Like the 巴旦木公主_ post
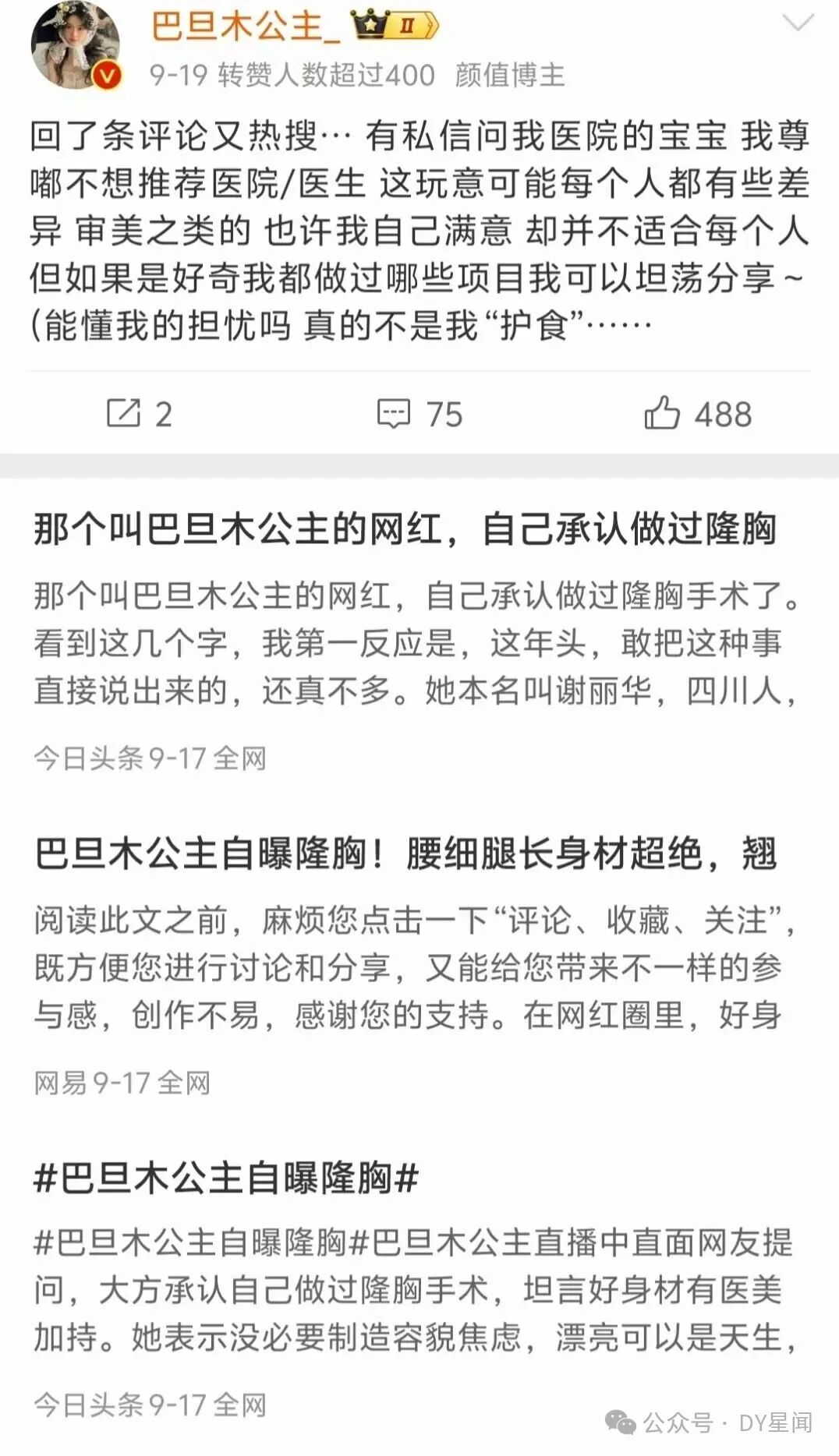Image resolution: width=839 pixels, height=1456 pixels. pyautogui.click(x=698, y=413)
